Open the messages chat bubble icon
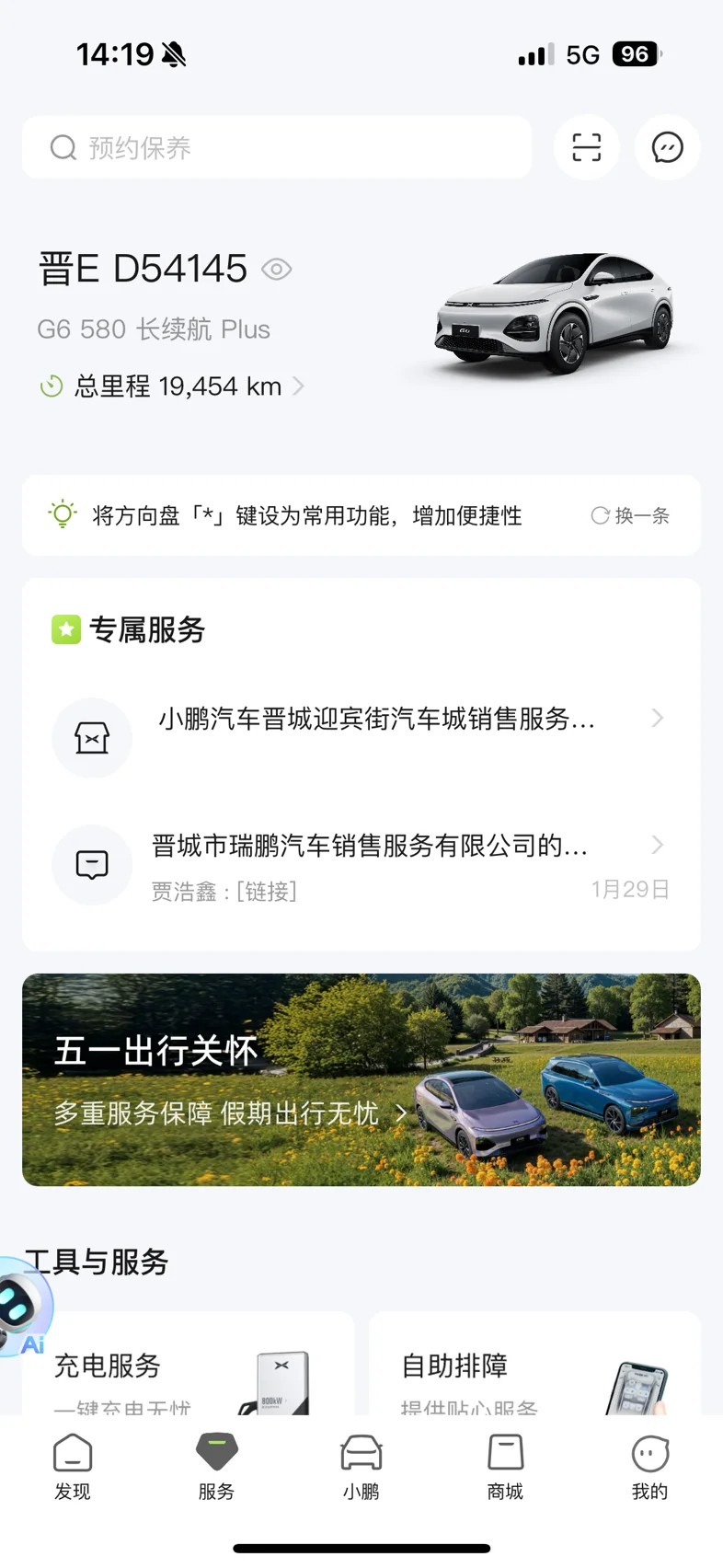 click(667, 147)
